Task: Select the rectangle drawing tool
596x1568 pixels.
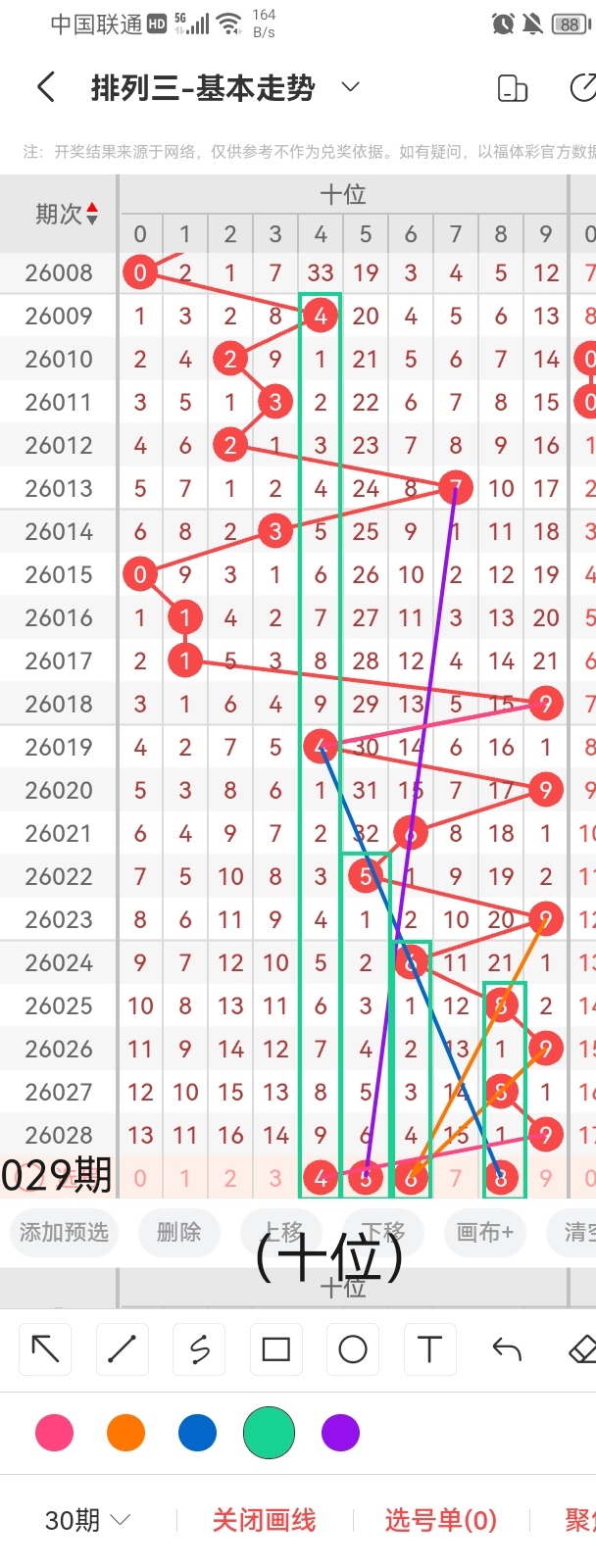Action: pyautogui.click(x=276, y=1349)
